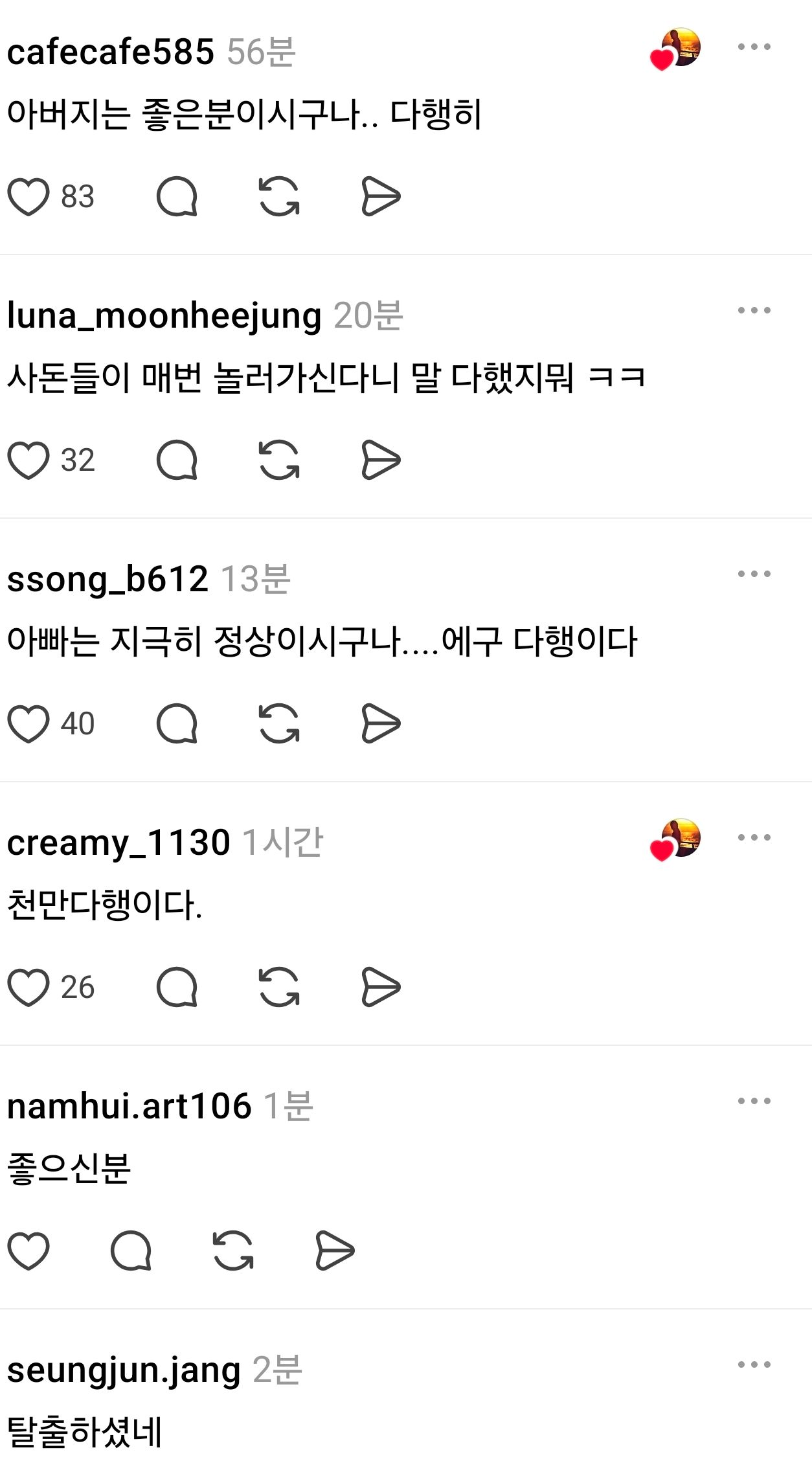Image resolution: width=812 pixels, height=1472 pixels.
Task: Open overflow menu on cafecafe585's comment
Action: pos(754,47)
